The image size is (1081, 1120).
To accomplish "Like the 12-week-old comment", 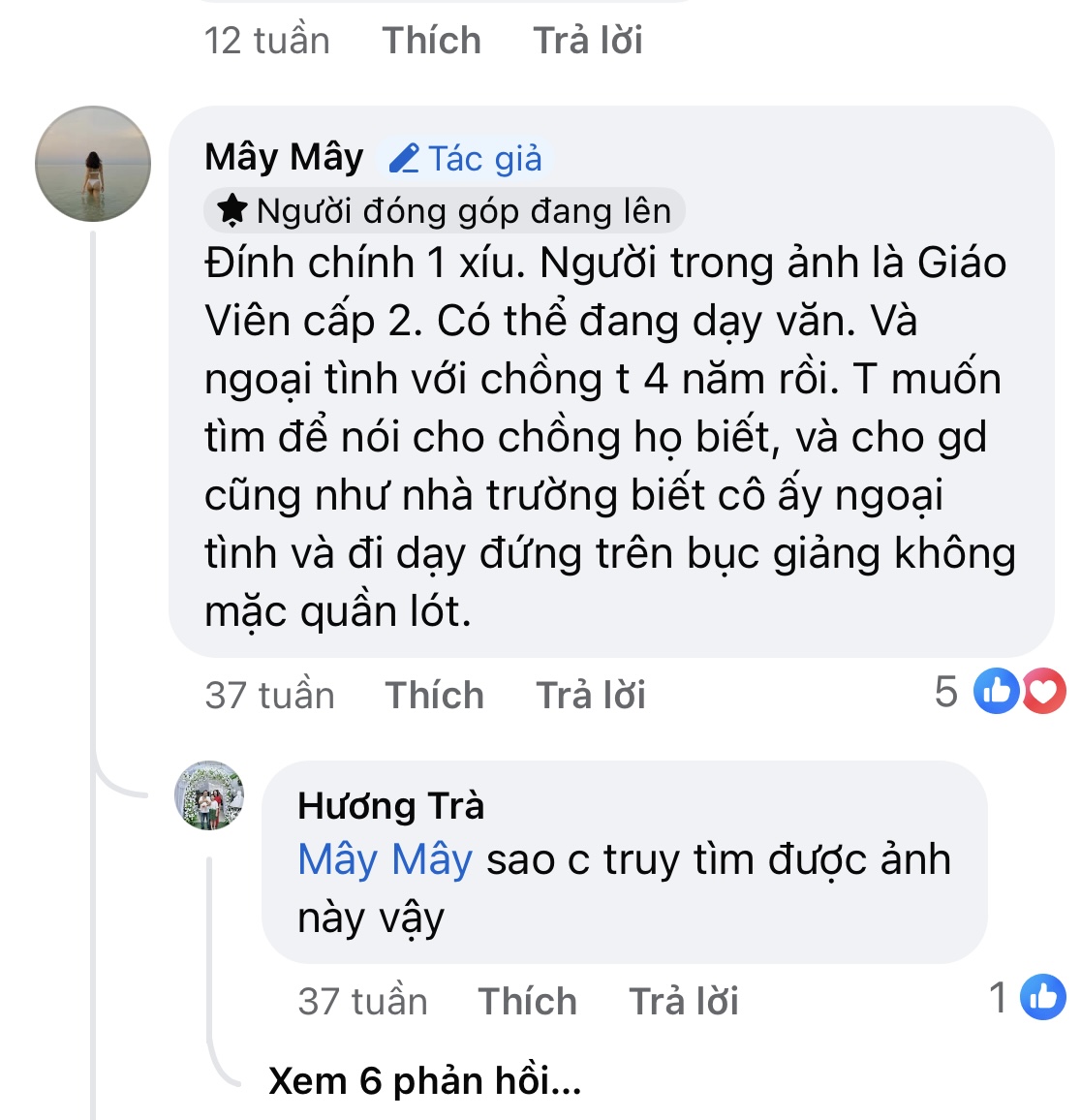I will [431, 41].
